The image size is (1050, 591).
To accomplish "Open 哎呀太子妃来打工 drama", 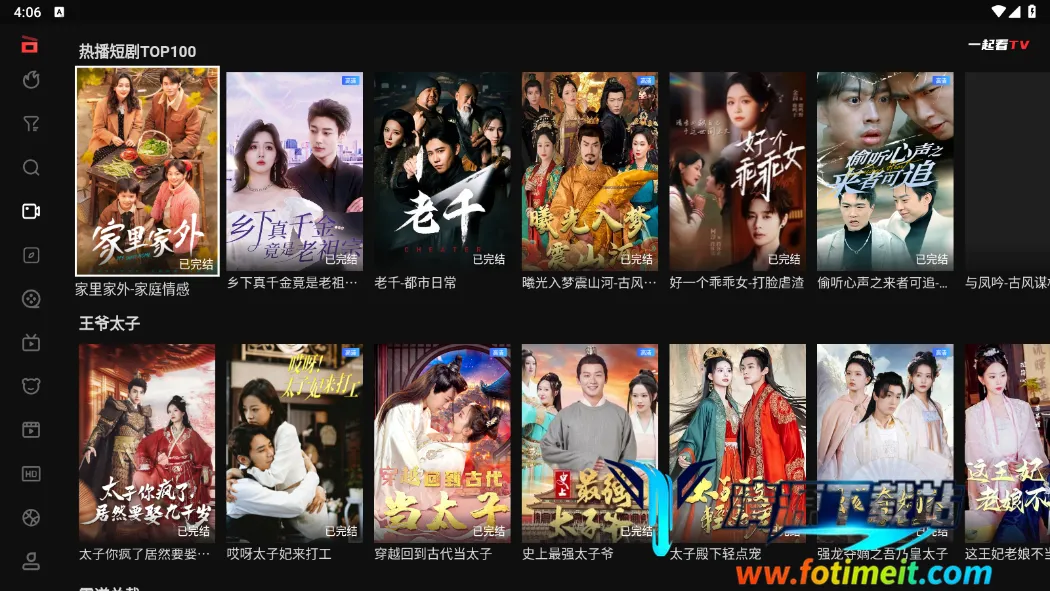I will [x=294, y=443].
